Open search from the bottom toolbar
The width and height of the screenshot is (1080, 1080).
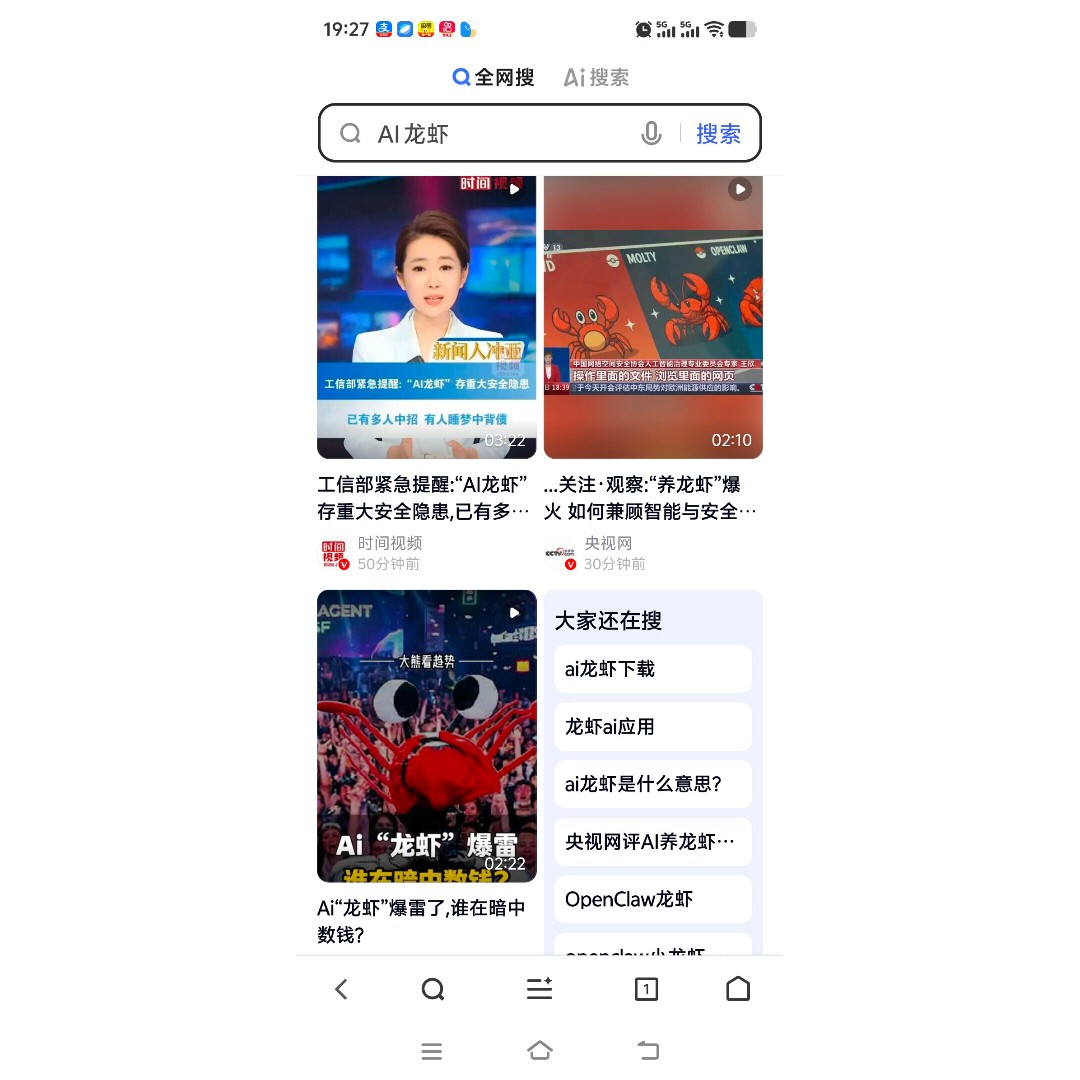click(x=433, y=989)
